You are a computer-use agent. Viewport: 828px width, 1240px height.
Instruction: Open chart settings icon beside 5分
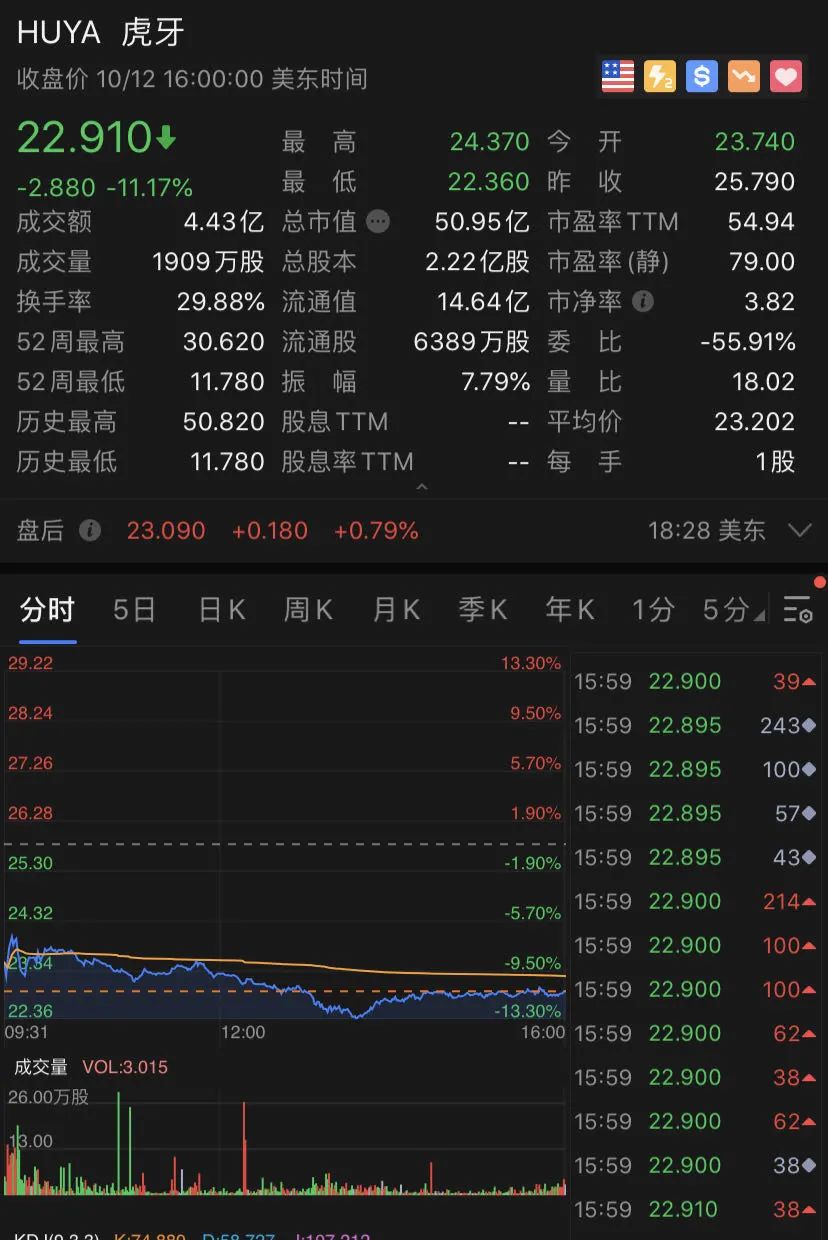(x=797, y=610)
